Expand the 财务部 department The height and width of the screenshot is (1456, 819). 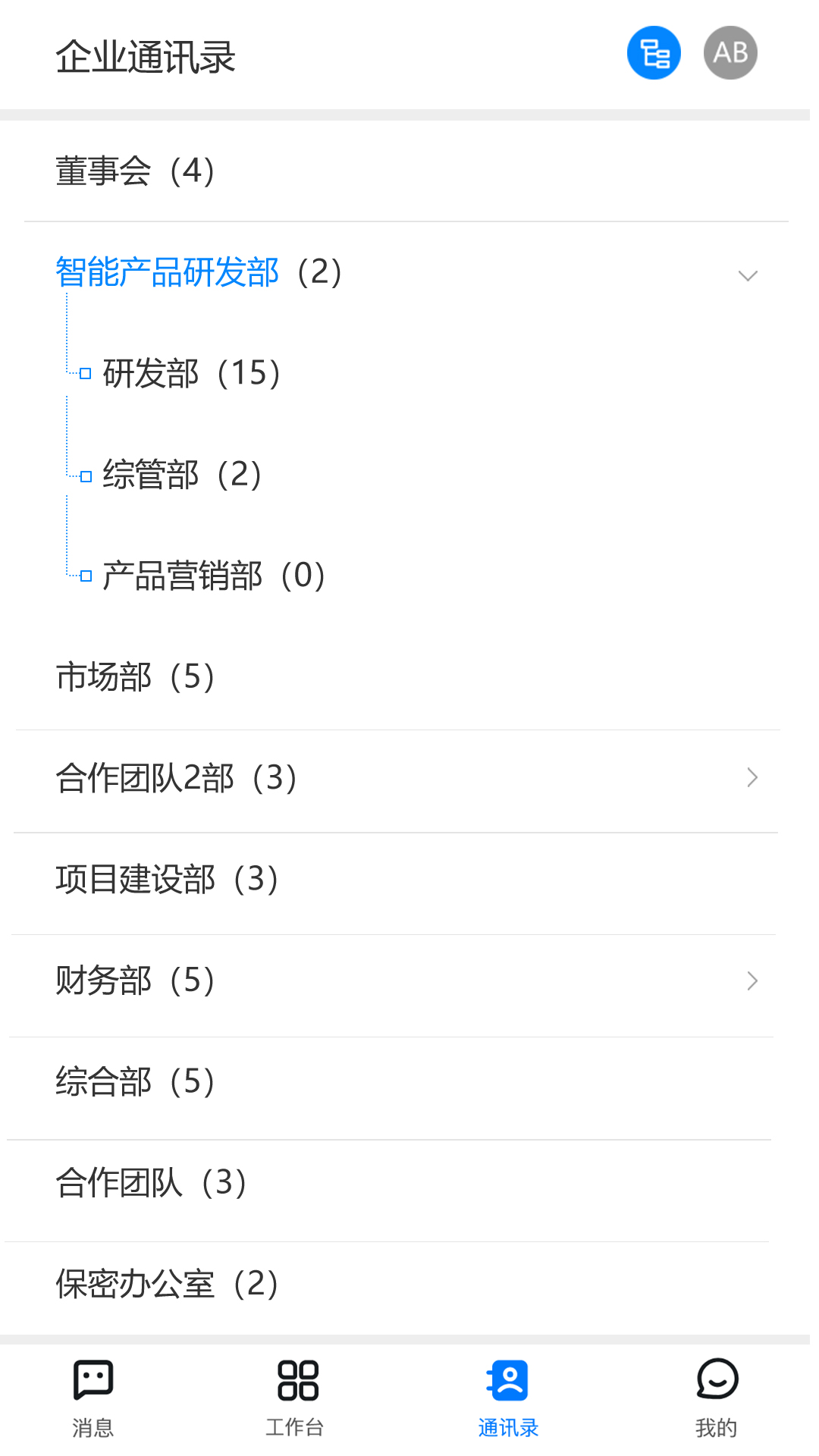coord(409,981)
